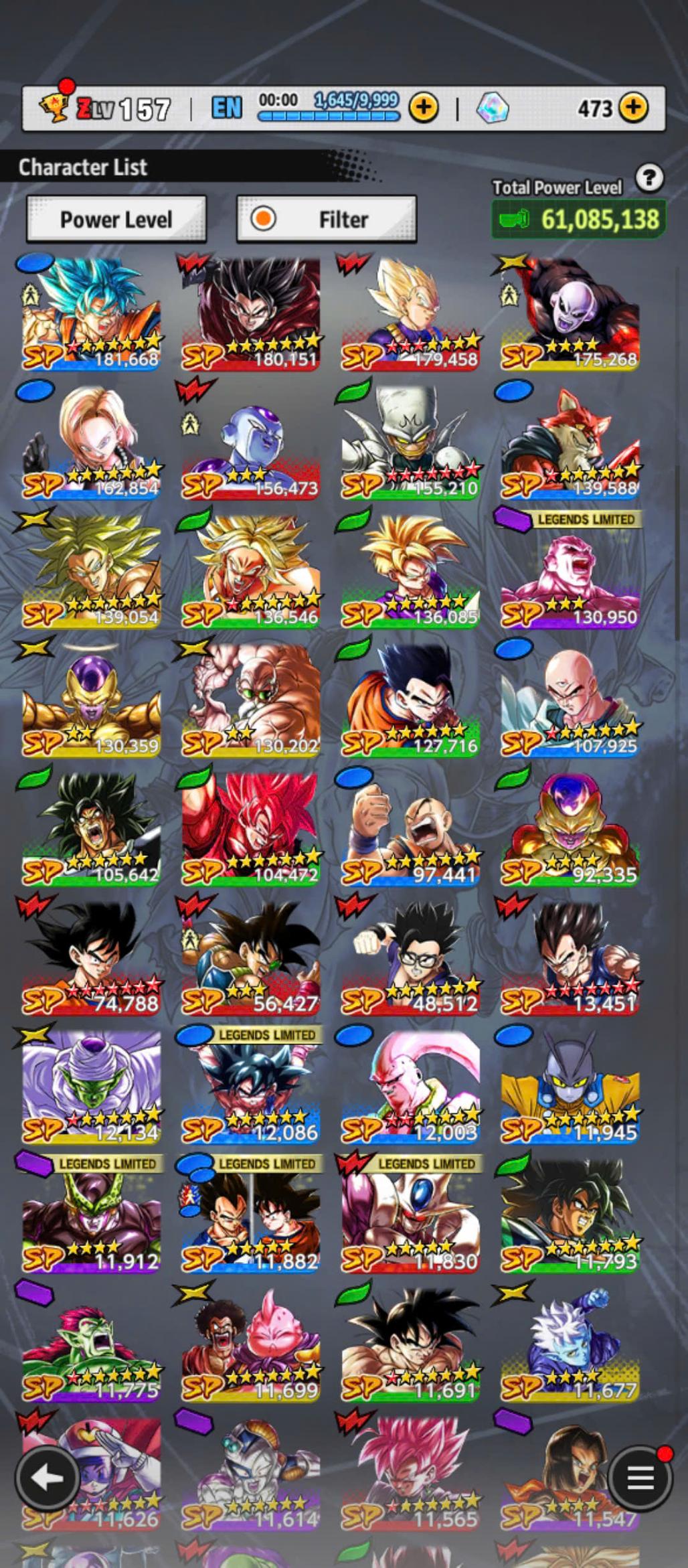Select the character with power 181,668
688x1568 pixels.
click(x=92, y=313)
